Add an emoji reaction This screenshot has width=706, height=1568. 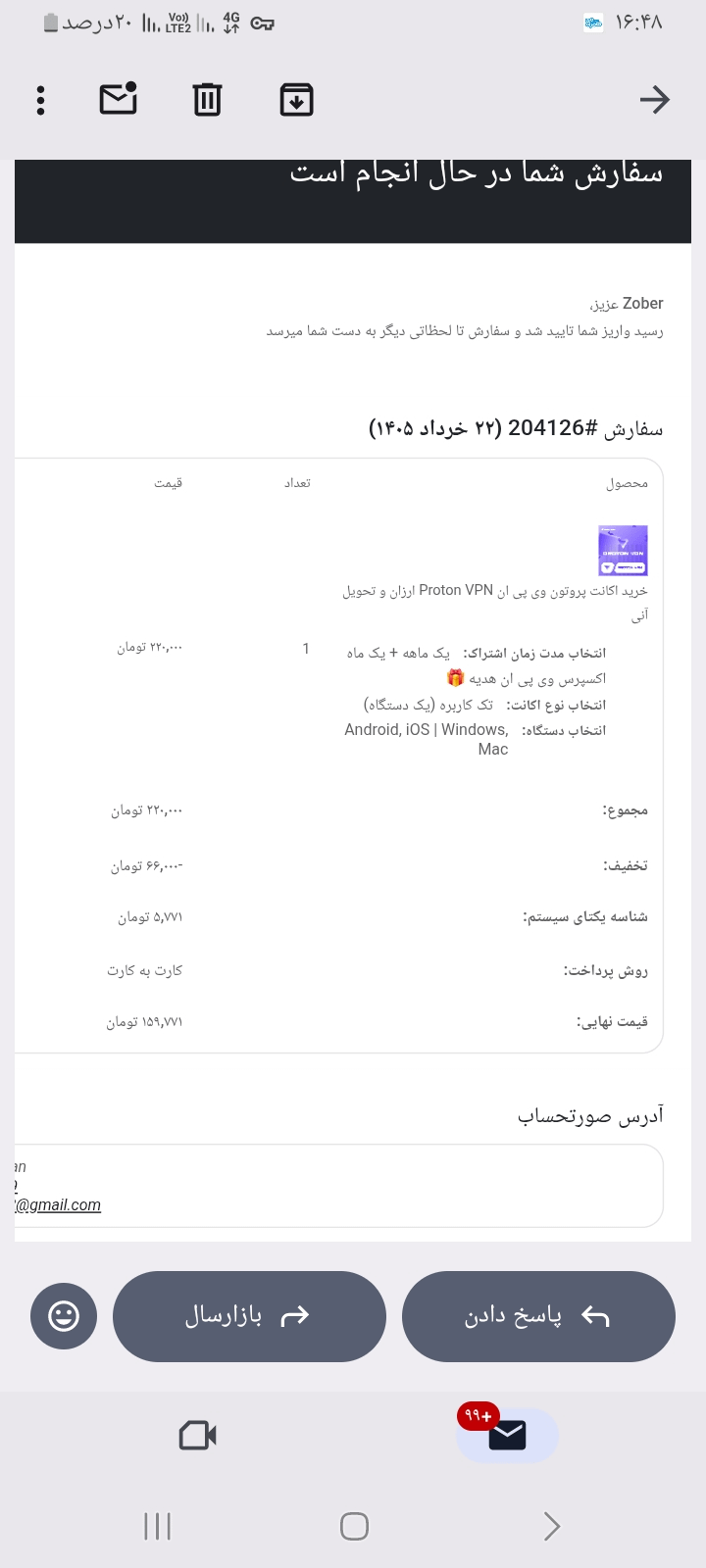[64, 1316]
